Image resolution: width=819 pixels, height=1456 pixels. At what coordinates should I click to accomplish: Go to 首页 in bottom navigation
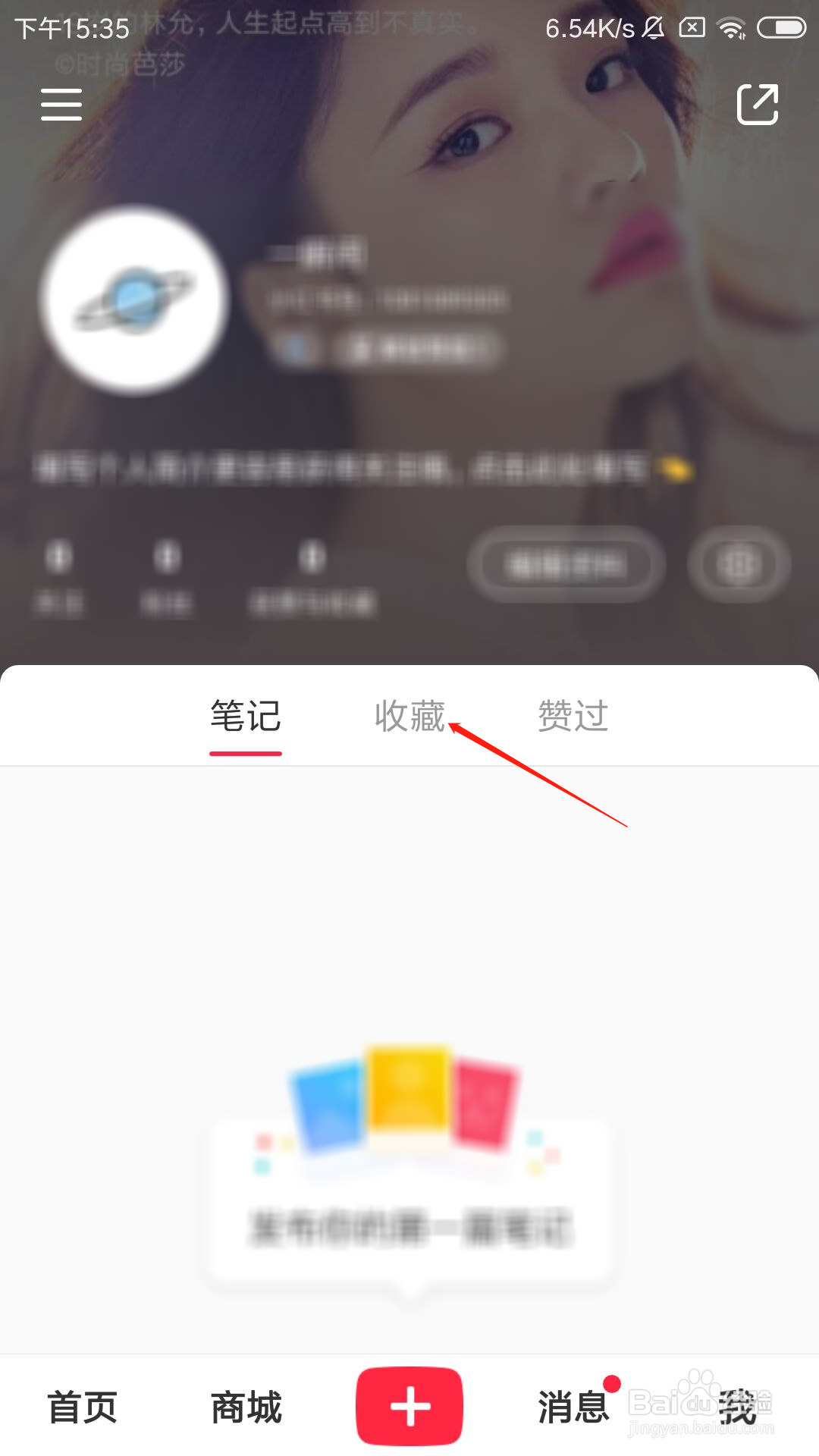click(x=82, y=1408)
